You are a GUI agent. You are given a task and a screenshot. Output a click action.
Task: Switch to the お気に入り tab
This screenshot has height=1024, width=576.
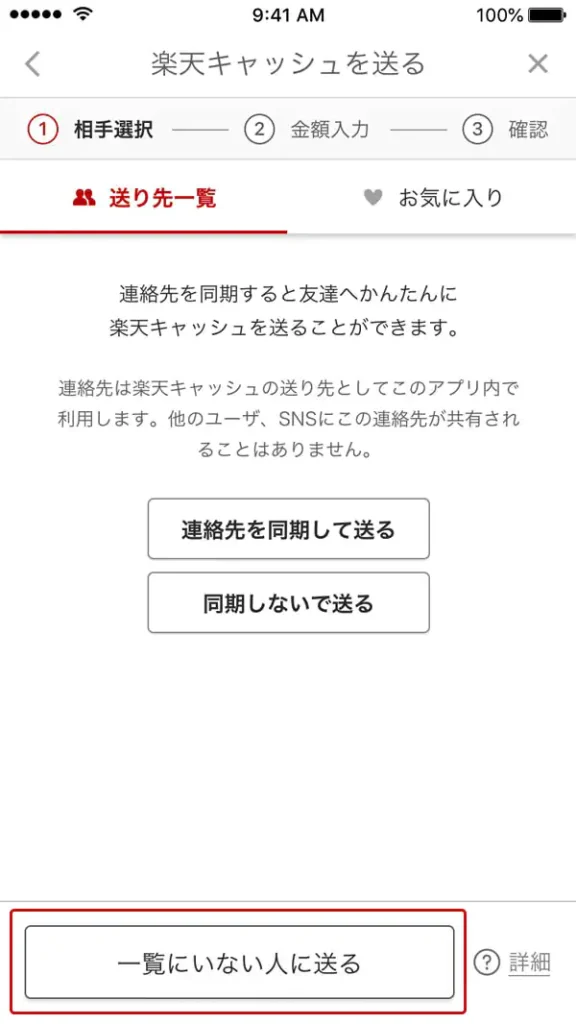coord(432,197)
